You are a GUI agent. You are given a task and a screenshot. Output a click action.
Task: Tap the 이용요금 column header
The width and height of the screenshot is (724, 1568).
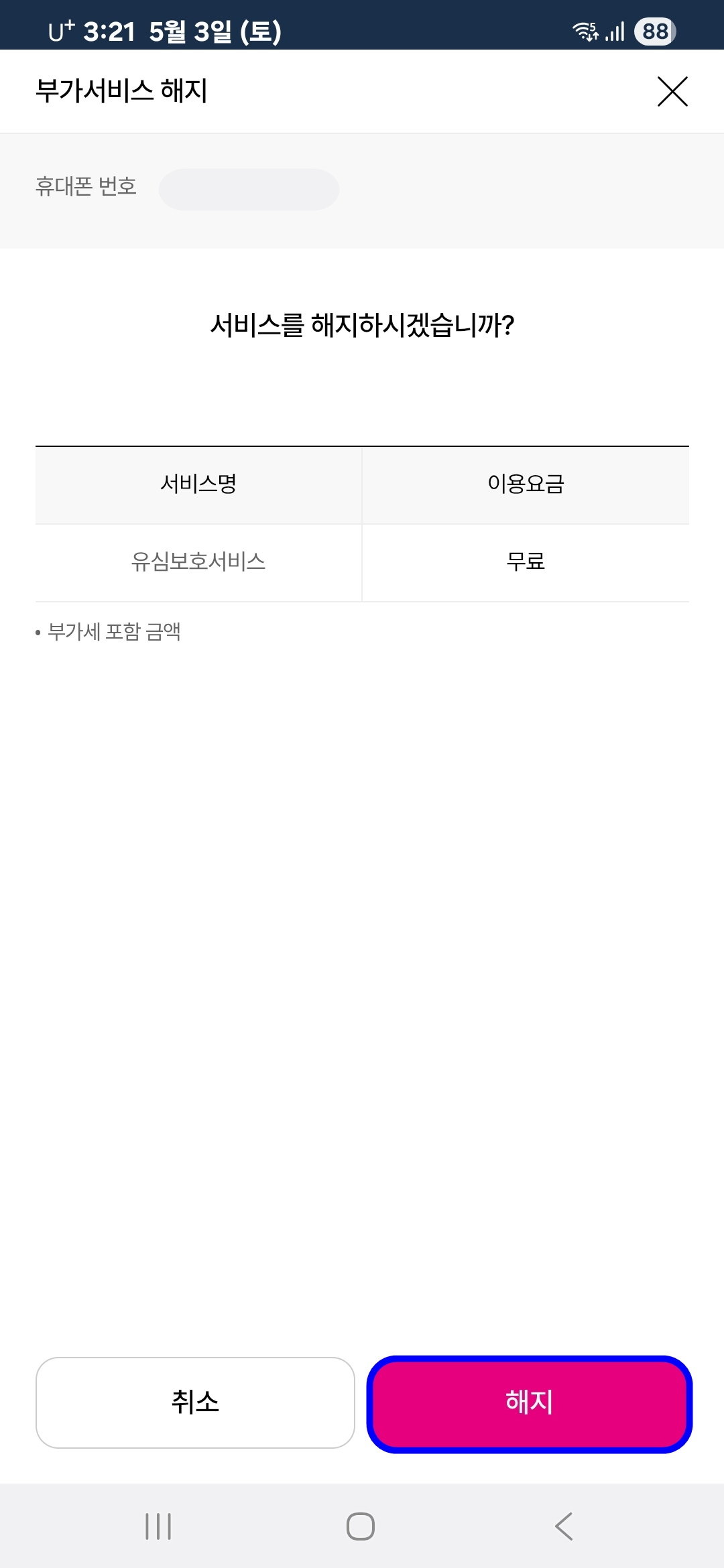524,484
